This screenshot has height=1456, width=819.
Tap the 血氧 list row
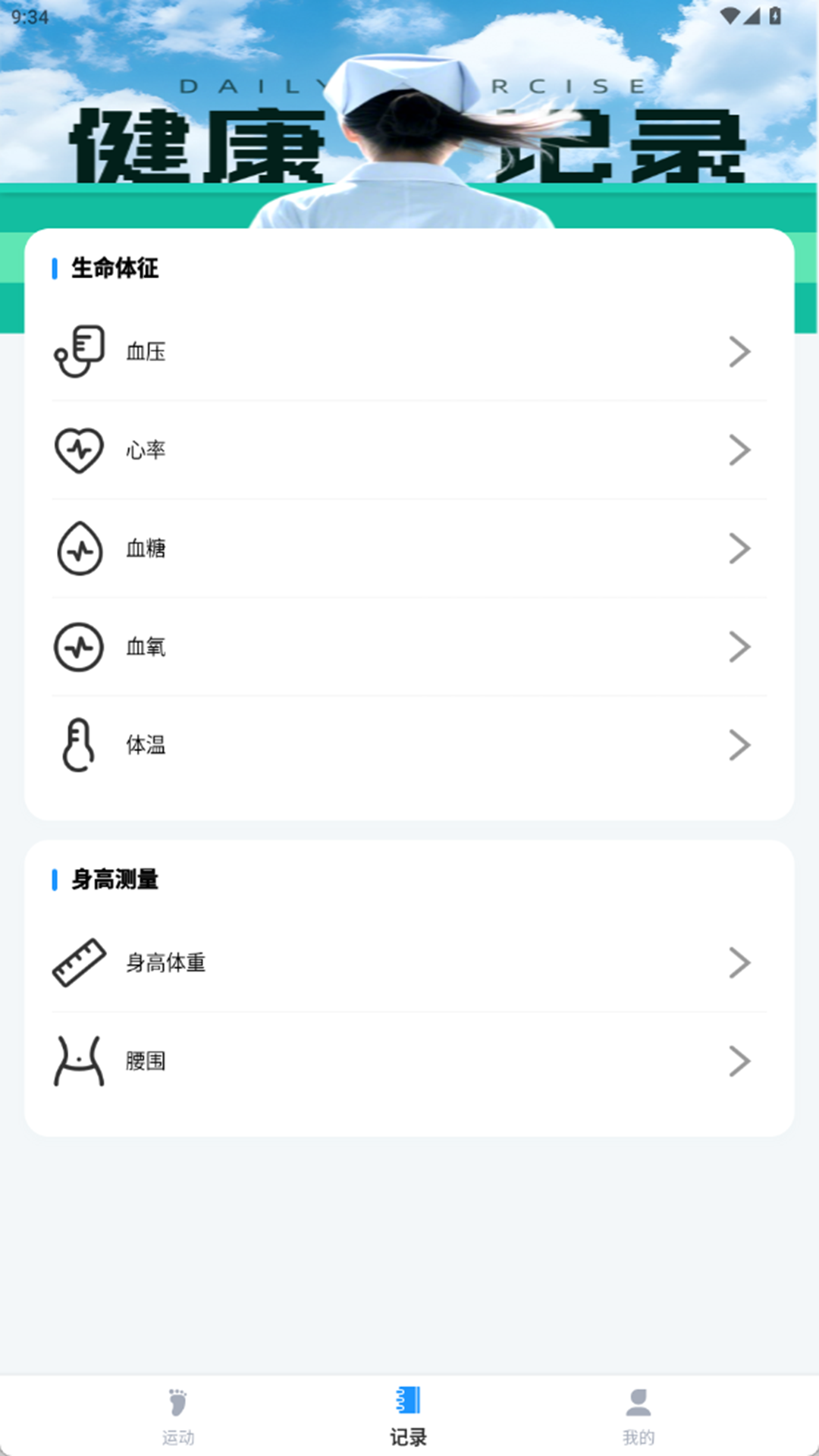click(x=409, y=647)
